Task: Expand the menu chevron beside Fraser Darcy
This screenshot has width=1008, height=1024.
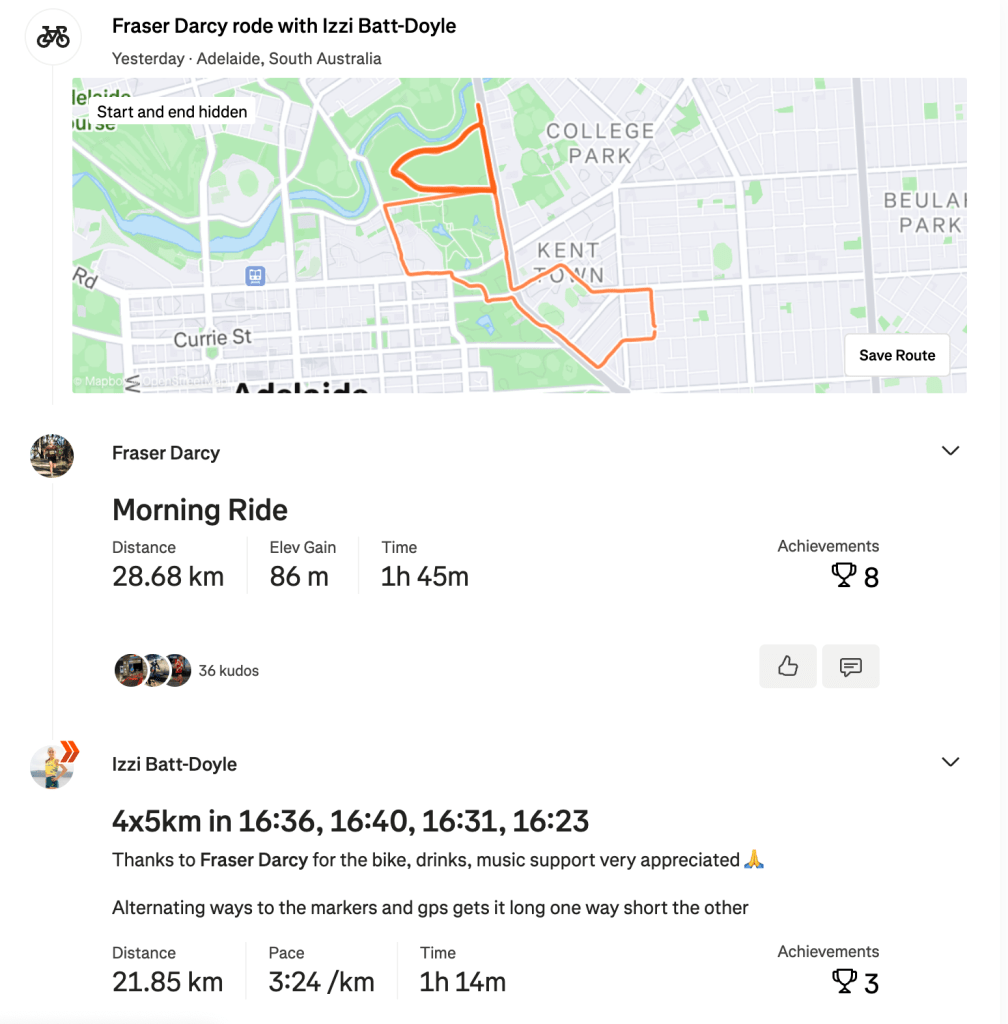Action: [950, 451]
